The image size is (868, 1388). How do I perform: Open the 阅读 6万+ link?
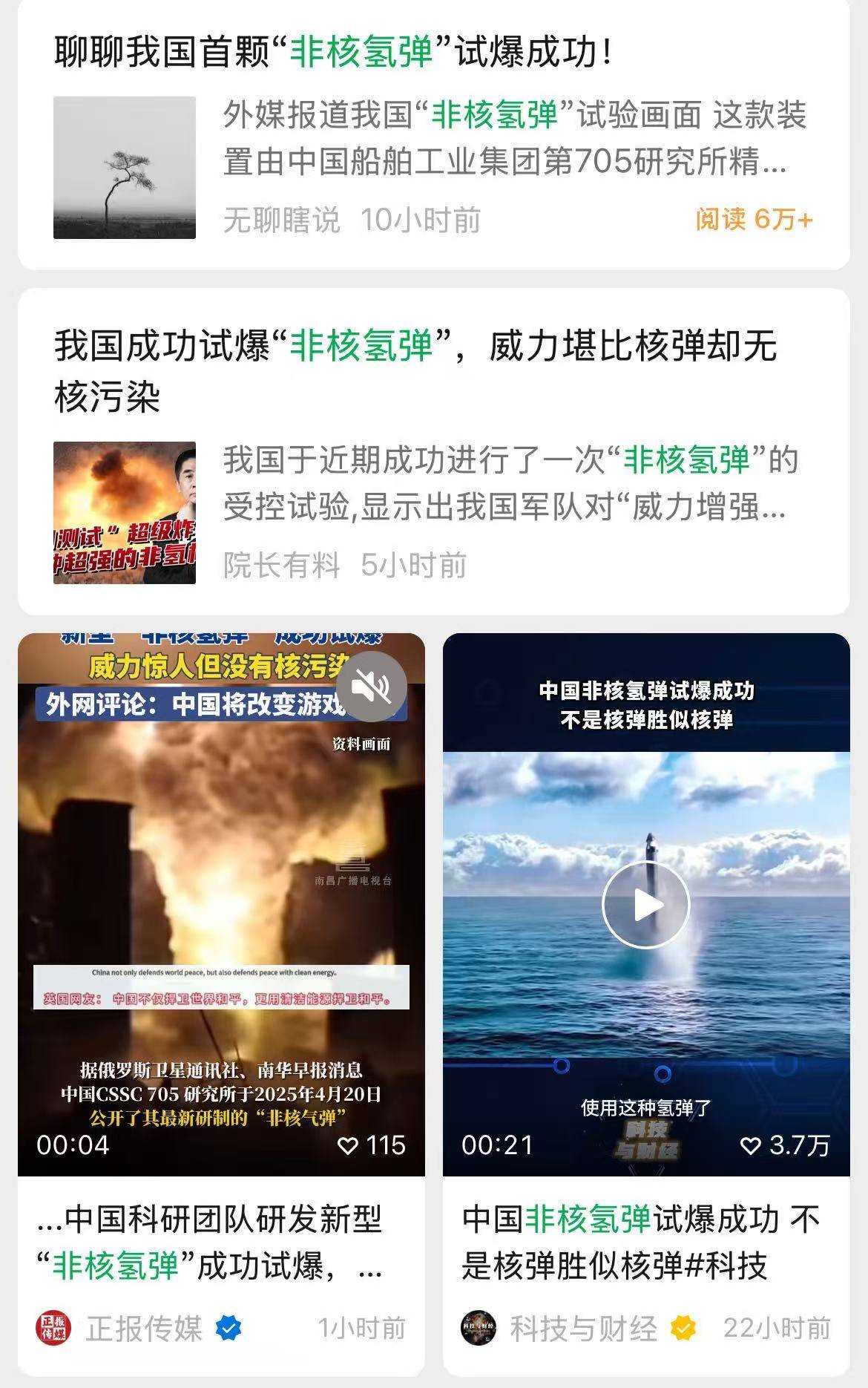pos(754,217)
